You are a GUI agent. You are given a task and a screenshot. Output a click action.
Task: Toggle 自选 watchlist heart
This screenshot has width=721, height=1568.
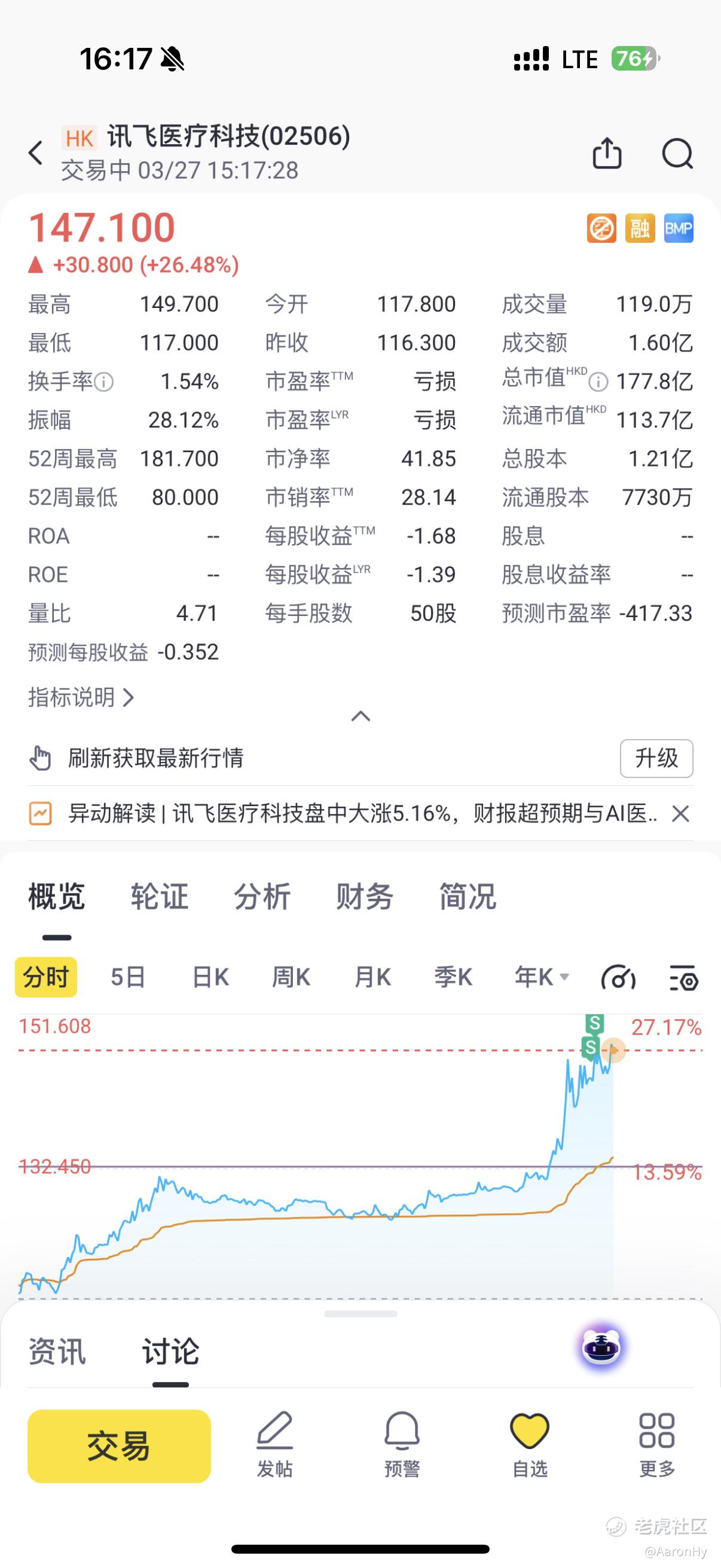tap(530, 1444)
